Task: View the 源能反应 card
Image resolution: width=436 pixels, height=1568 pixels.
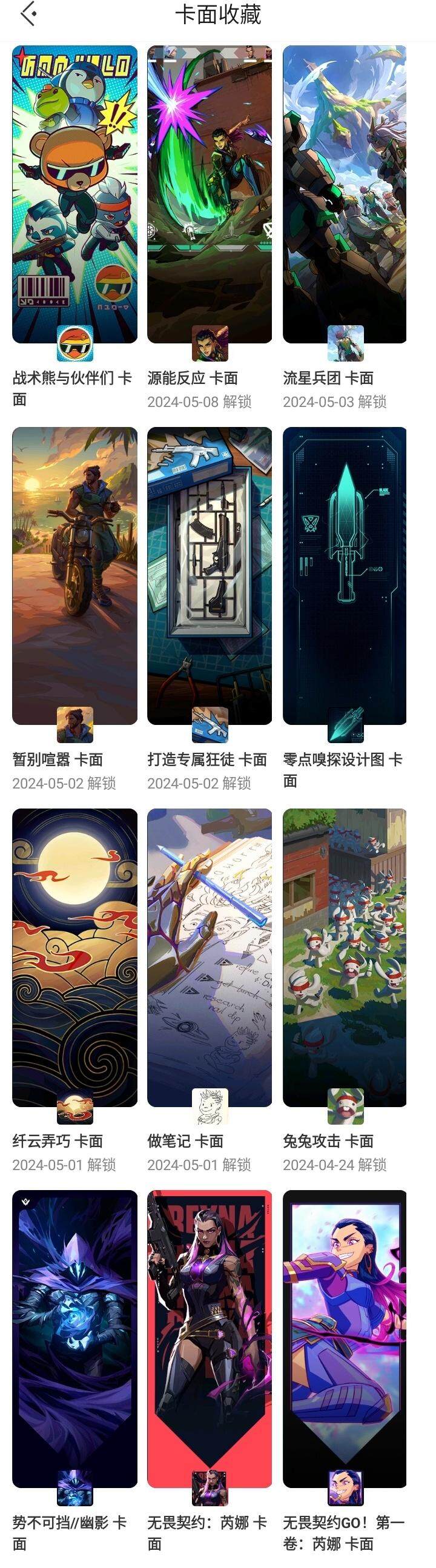Action: point(210,195)
